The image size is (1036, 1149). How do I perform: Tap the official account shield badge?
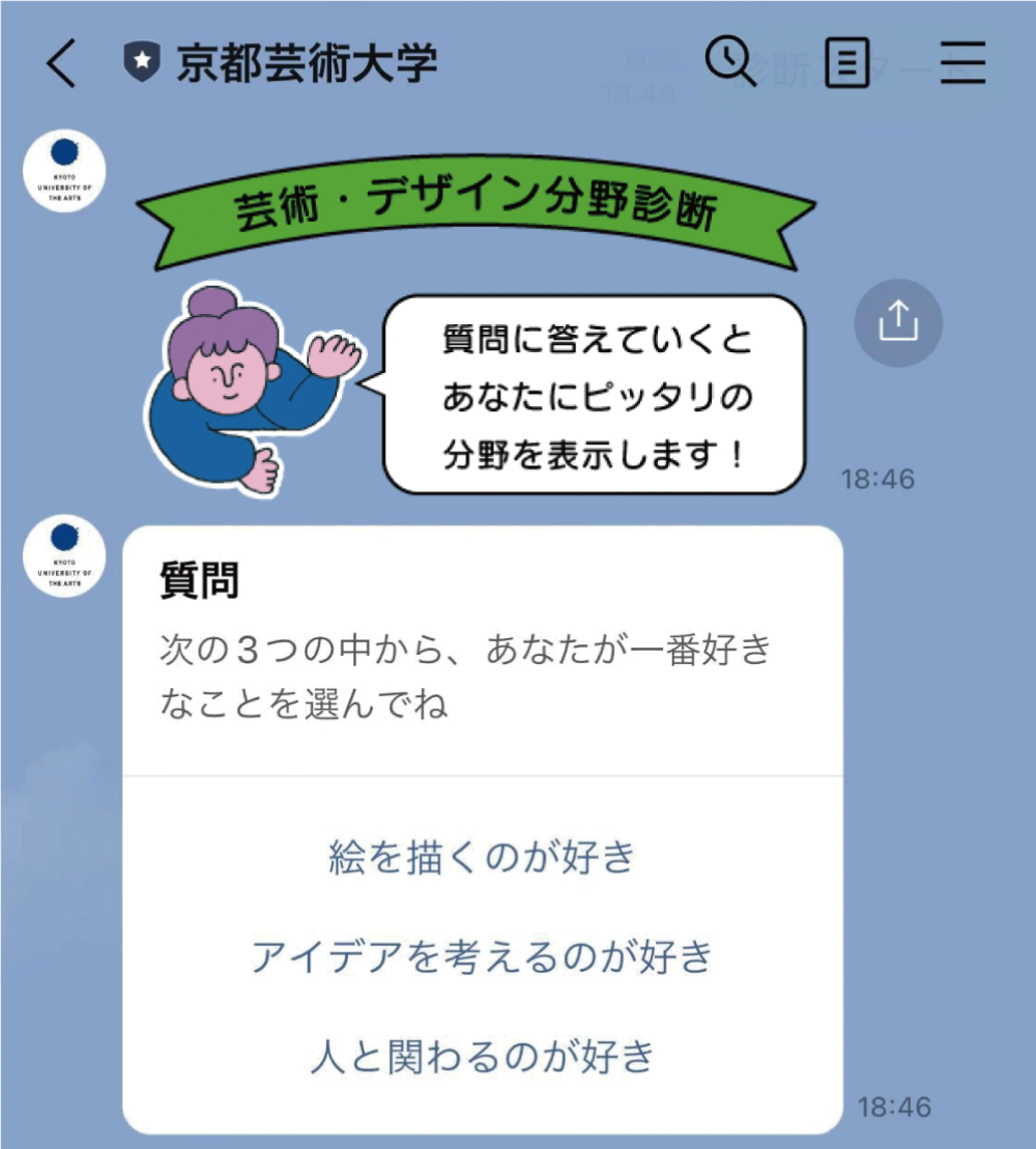(142, 60)
